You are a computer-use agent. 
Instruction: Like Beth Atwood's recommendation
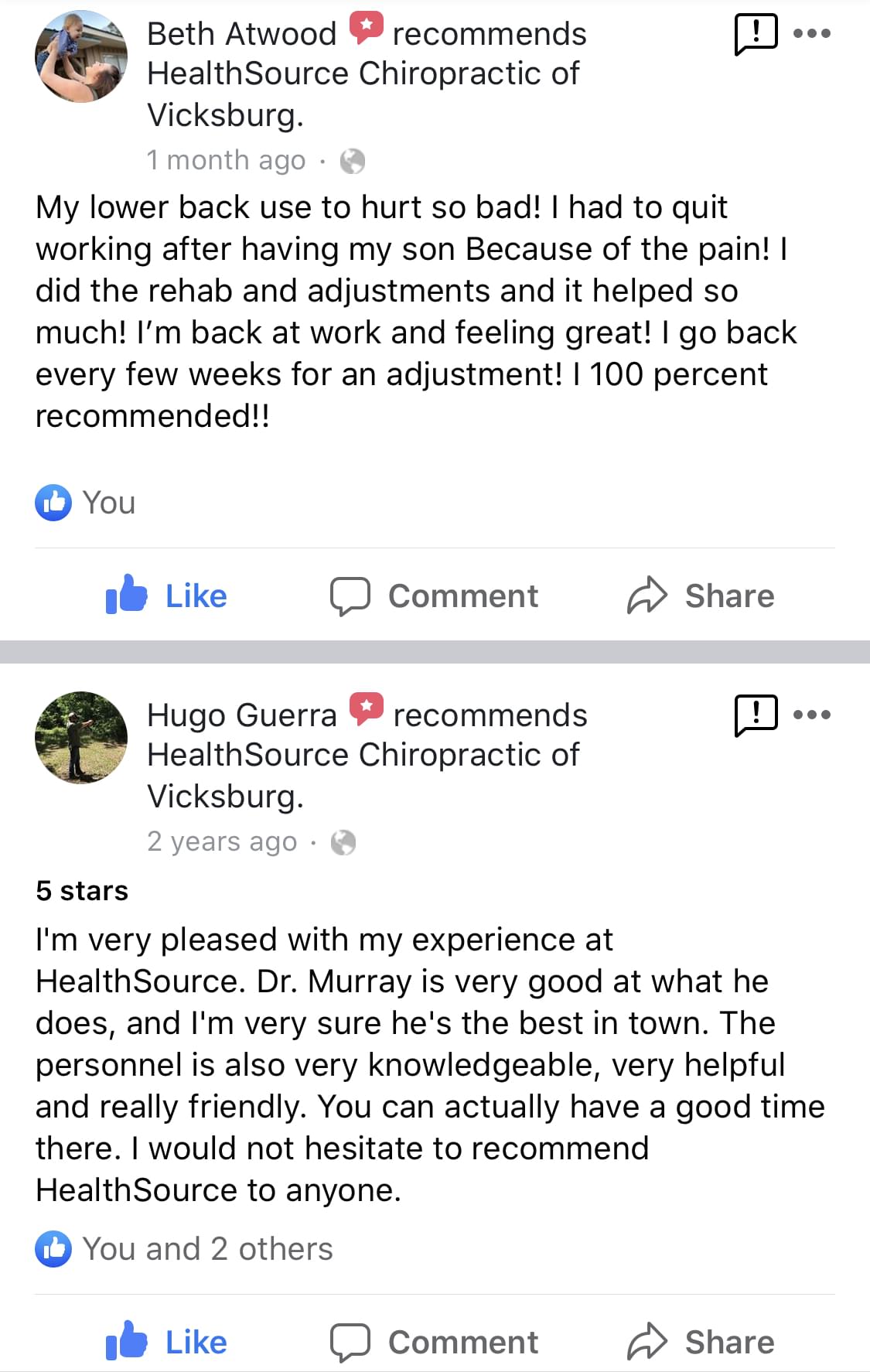coord(167,596)
